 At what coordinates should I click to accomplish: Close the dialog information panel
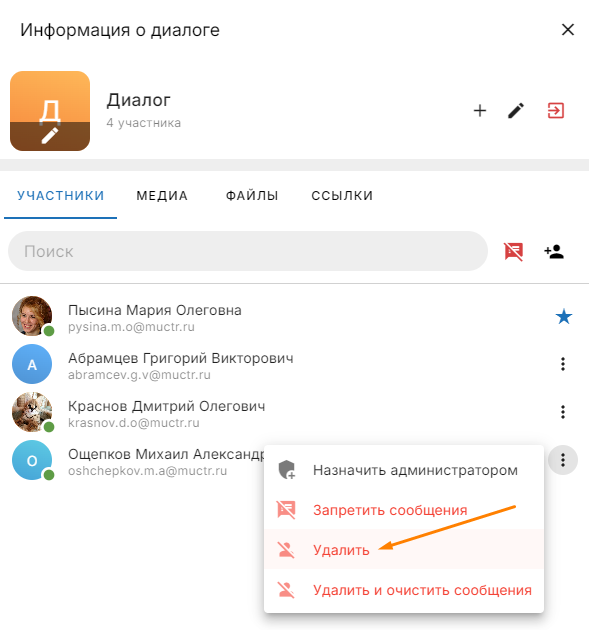click(x=568, y=29)
